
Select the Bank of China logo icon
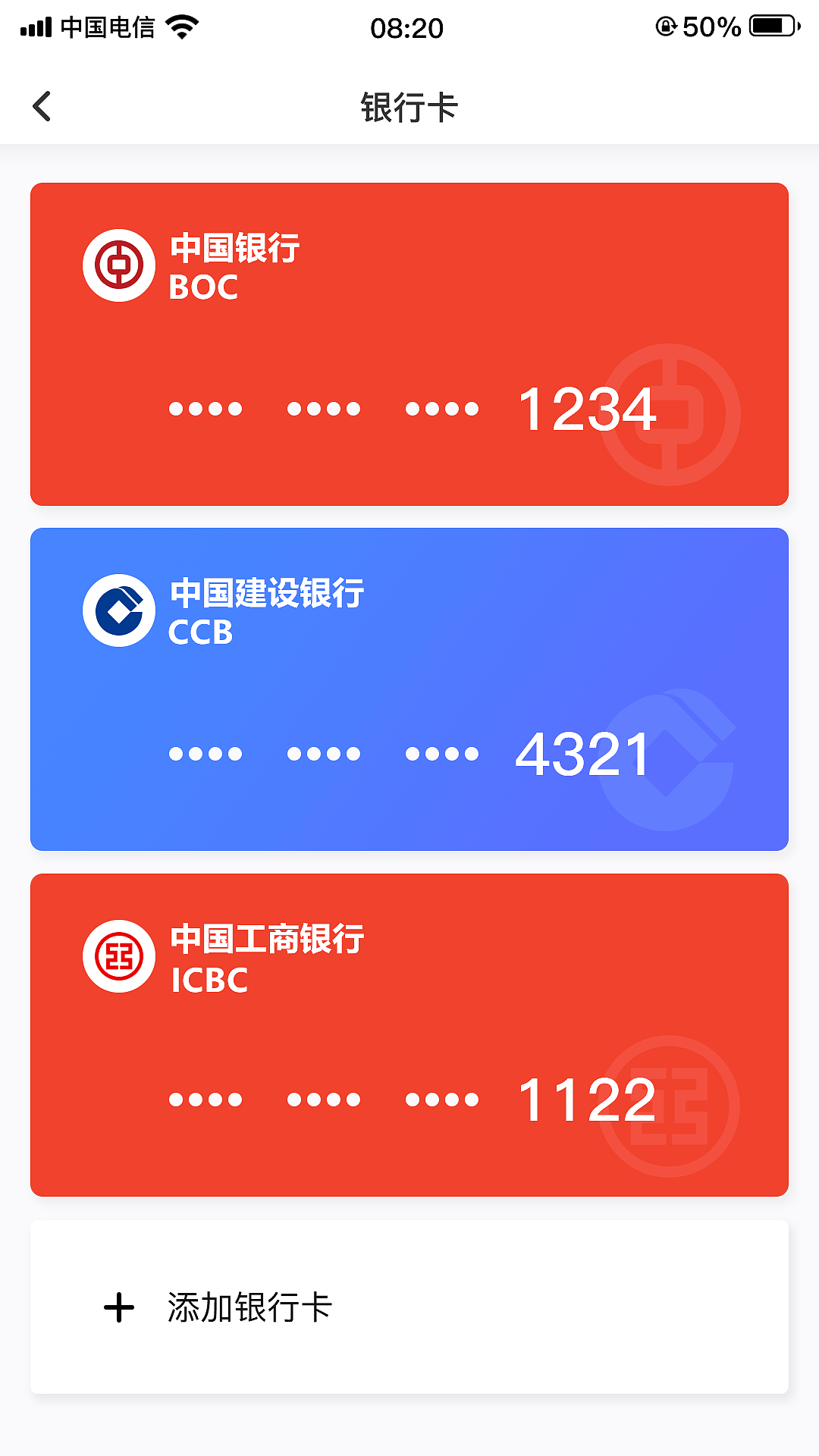[x=118, y=265]
